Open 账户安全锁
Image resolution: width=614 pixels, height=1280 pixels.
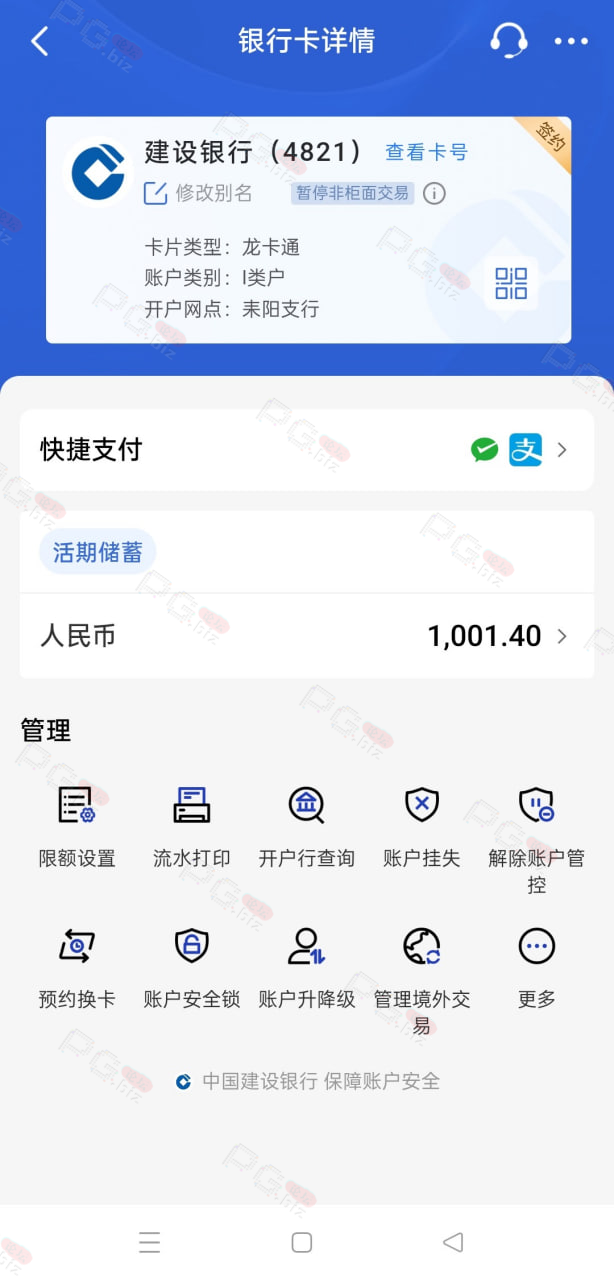[x=192, y=966]
